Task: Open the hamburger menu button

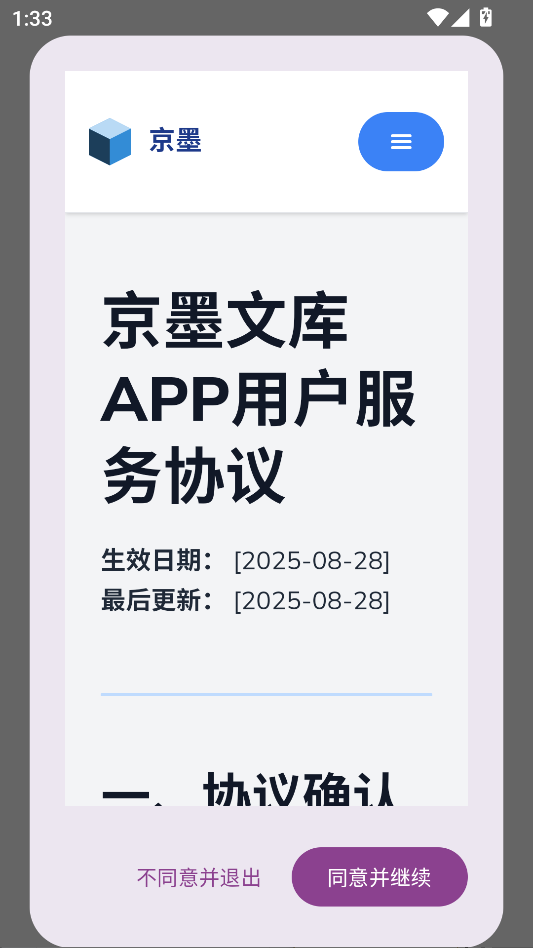Action: [x=401, y=141]
